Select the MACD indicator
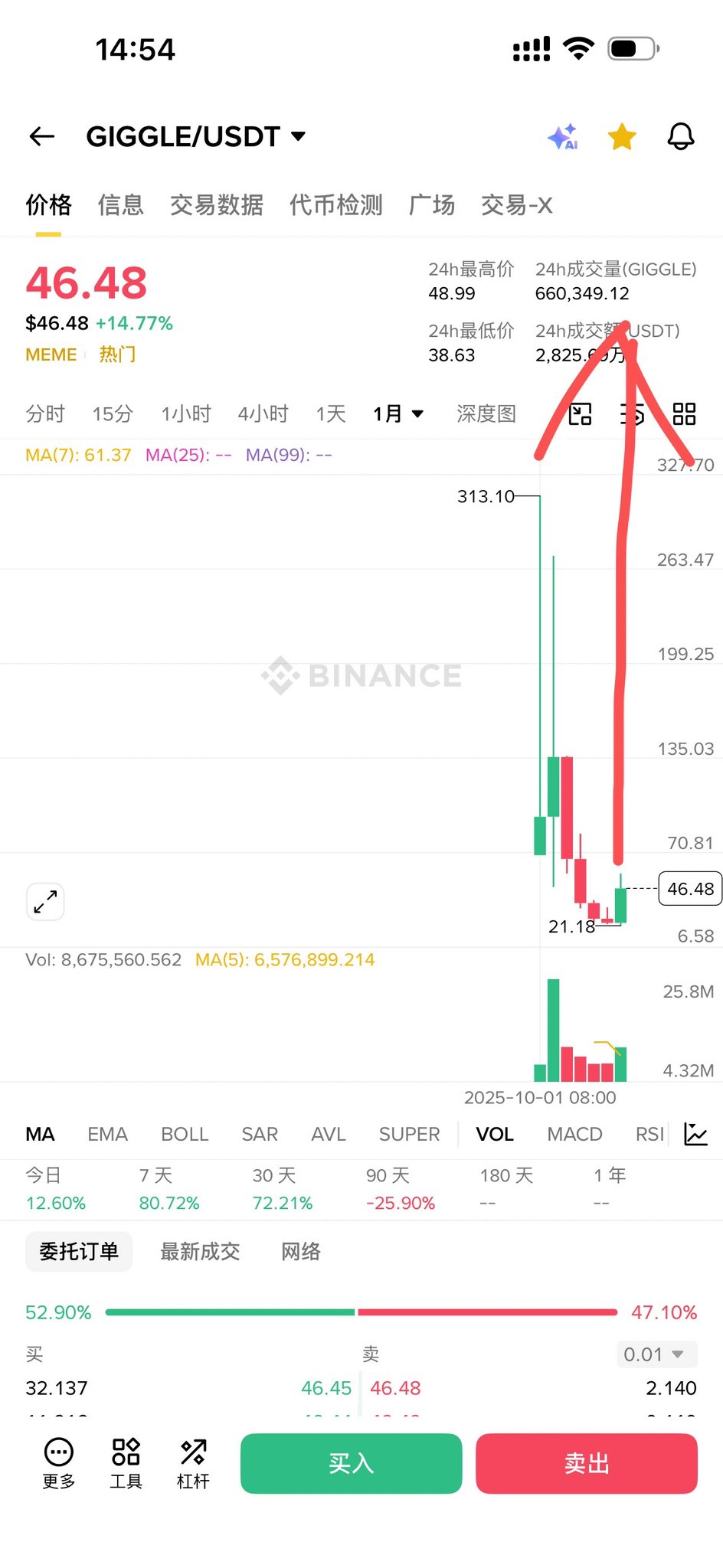 click(x=574, y=1134)
